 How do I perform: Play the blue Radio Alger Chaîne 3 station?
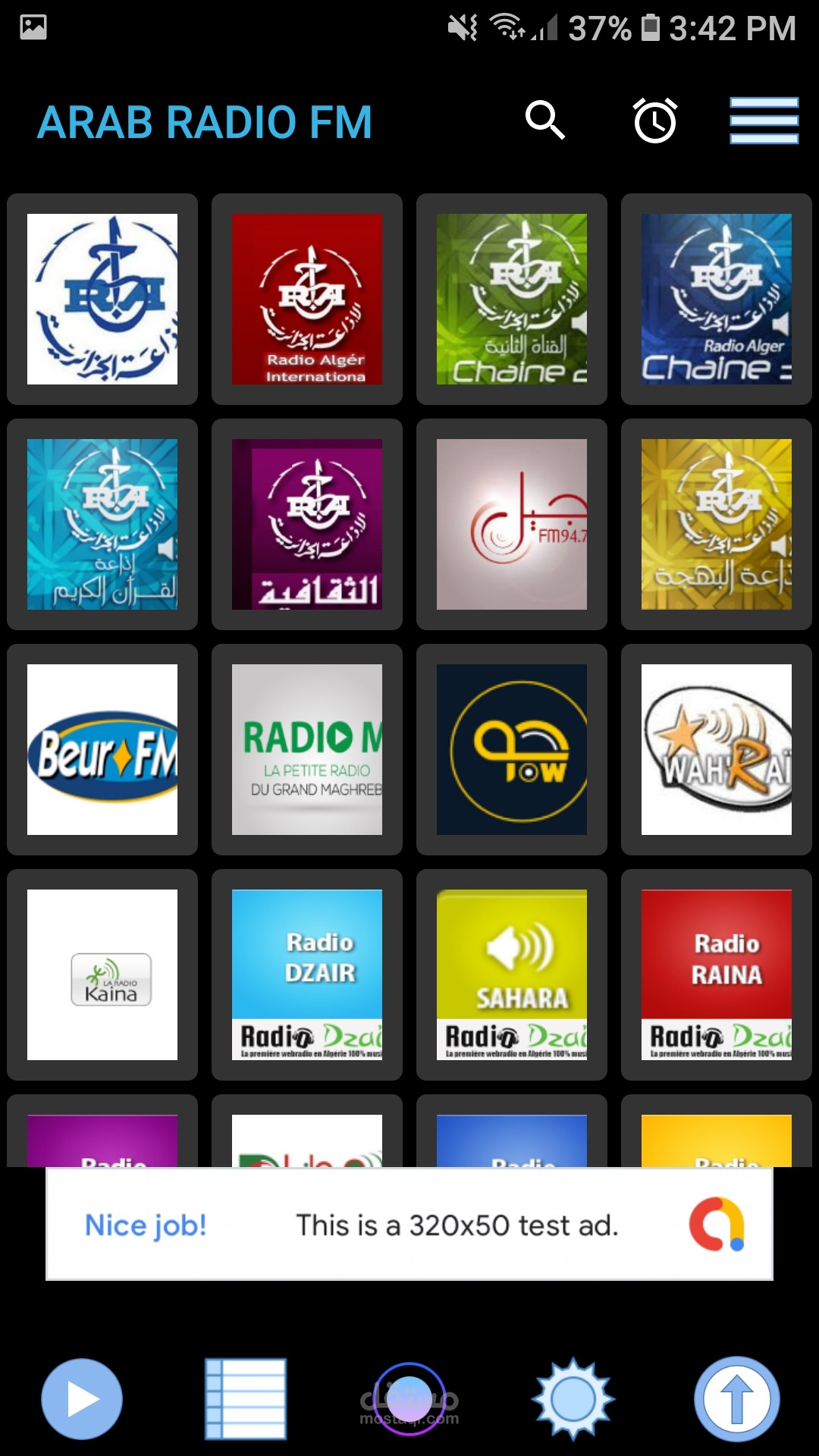pyautogui.click(x=717, y=299)
